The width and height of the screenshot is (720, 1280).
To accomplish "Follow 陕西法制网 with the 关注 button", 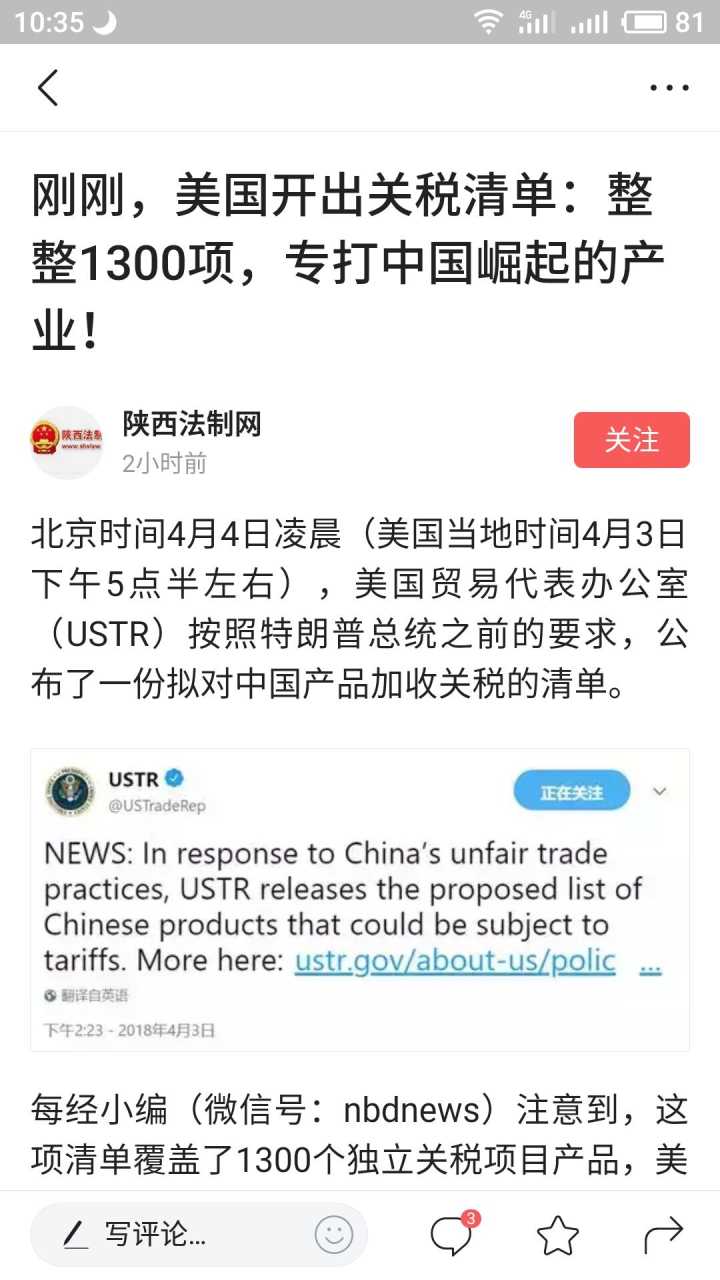I will tap(631, 440).
